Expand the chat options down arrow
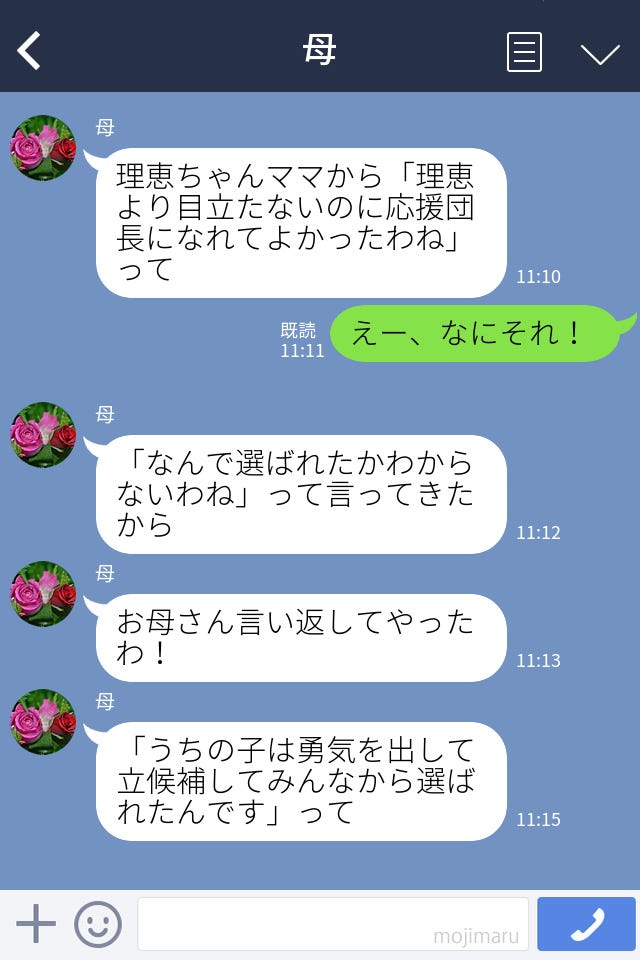The width and height of the screenshot is (640, 960). [x=600, y=53]
